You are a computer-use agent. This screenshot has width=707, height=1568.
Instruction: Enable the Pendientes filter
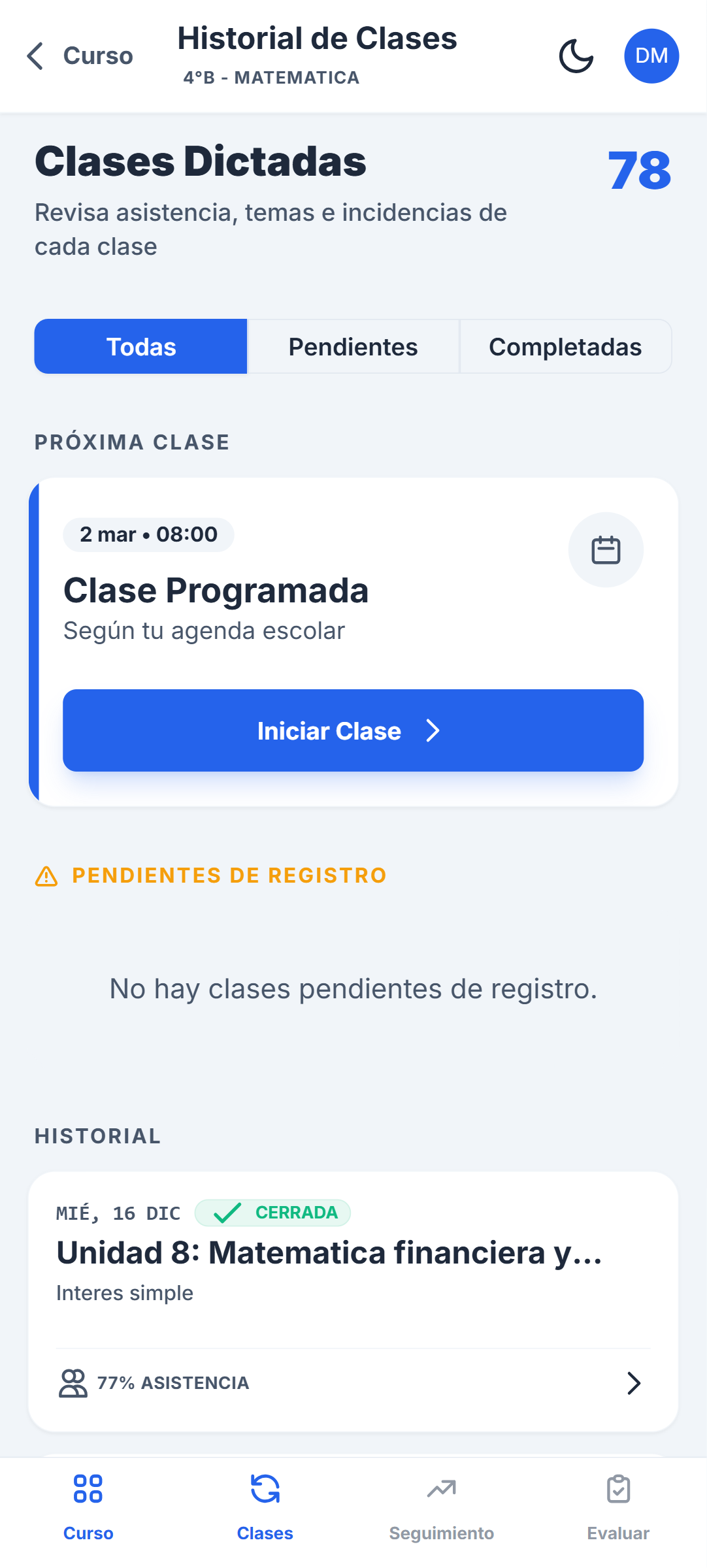click(x=353, y=346)
